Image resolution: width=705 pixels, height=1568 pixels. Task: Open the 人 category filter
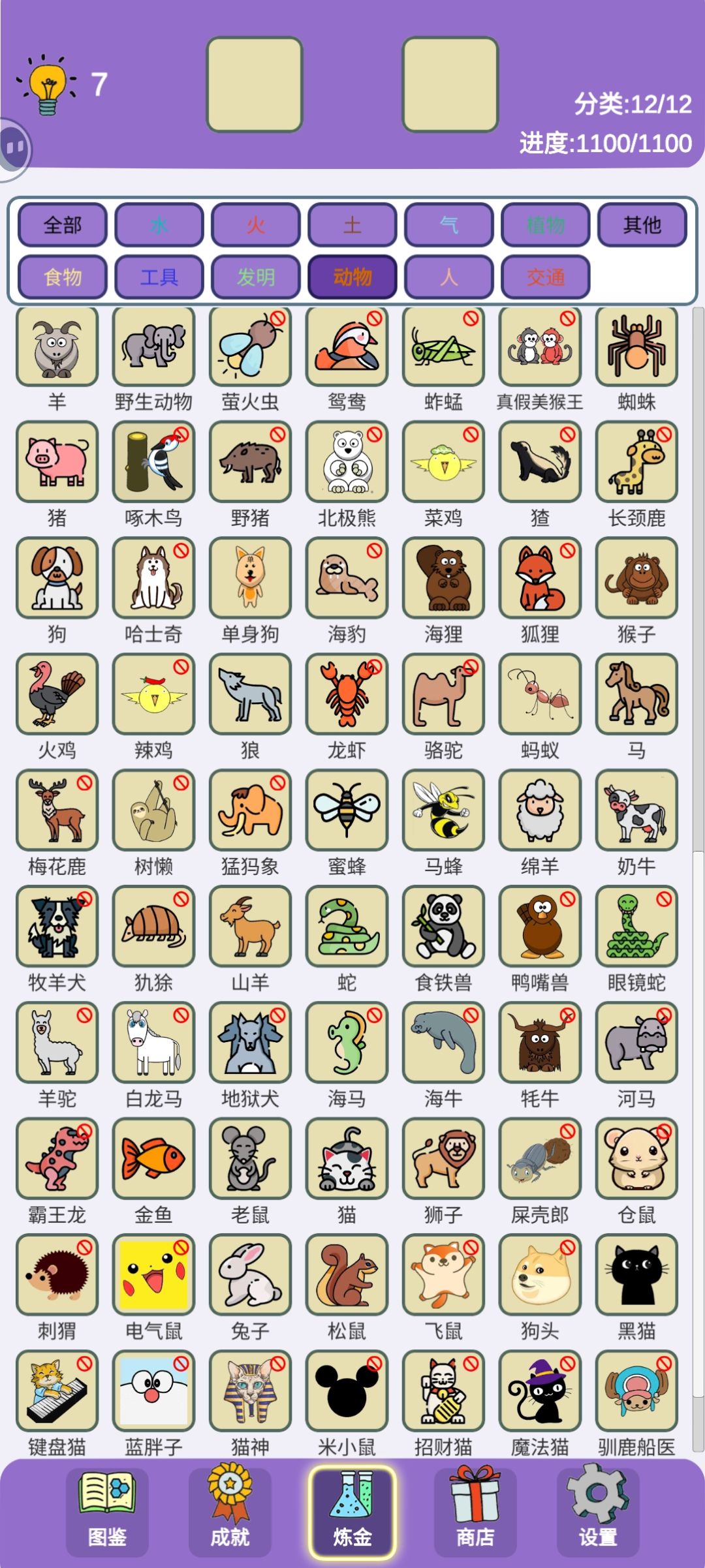point(448,277)
